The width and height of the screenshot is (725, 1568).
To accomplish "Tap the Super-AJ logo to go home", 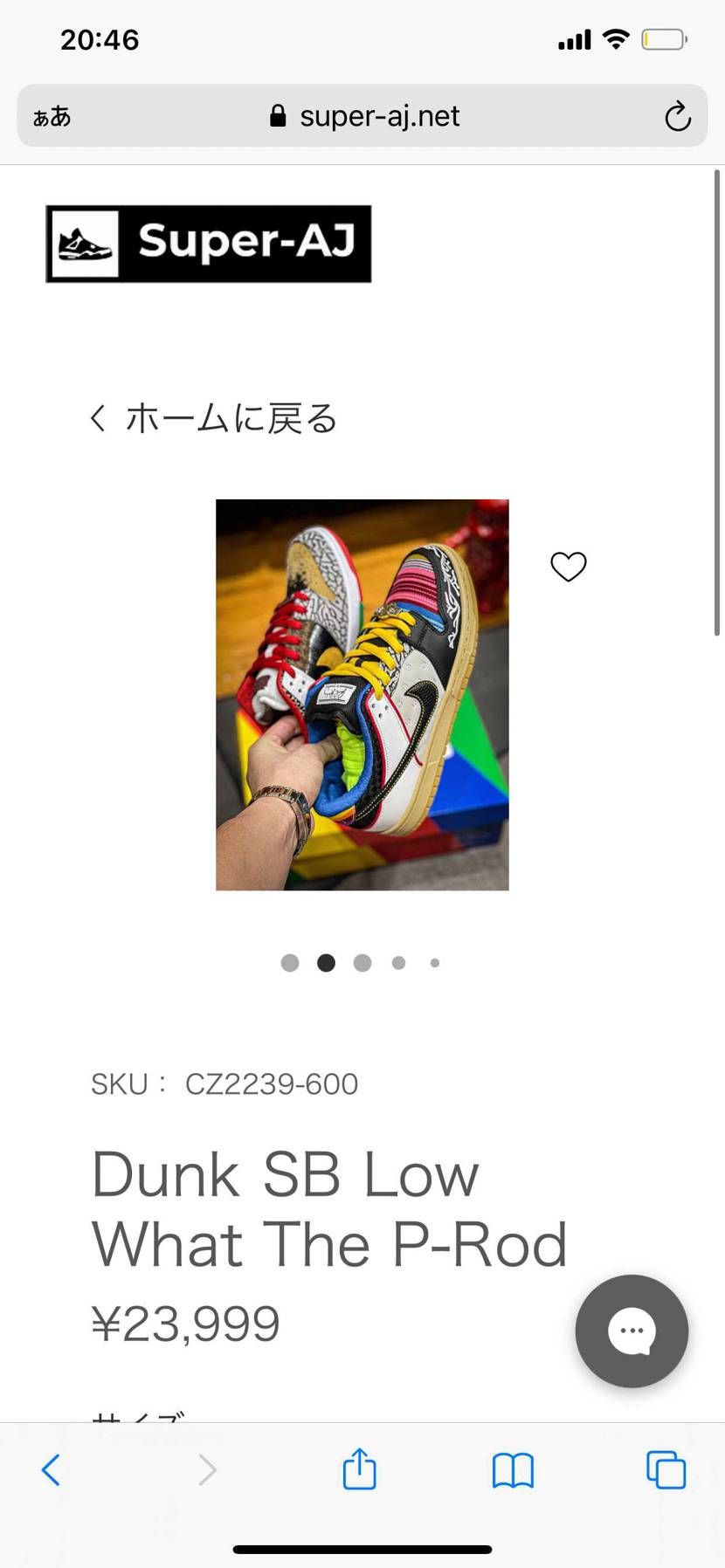I will (209, 244).
